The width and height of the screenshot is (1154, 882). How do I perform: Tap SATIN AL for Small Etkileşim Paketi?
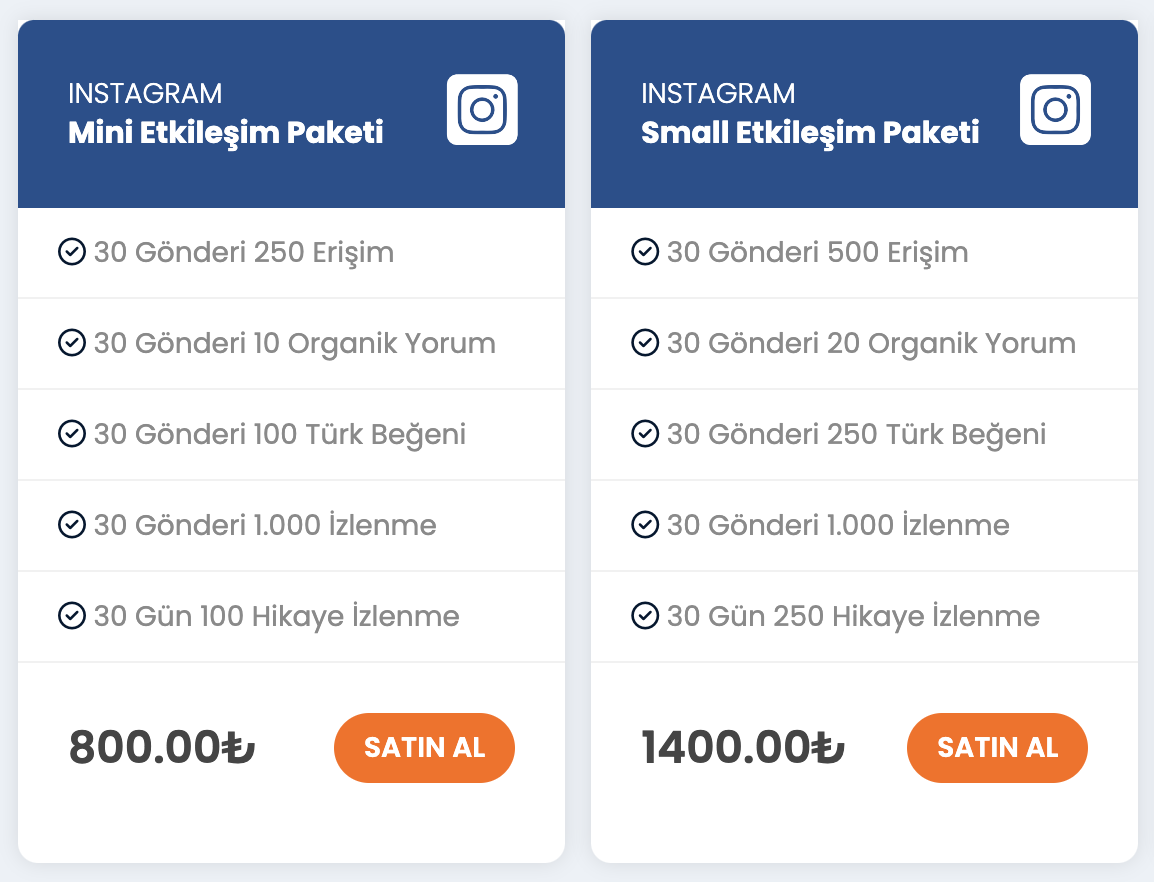point(997,748)
